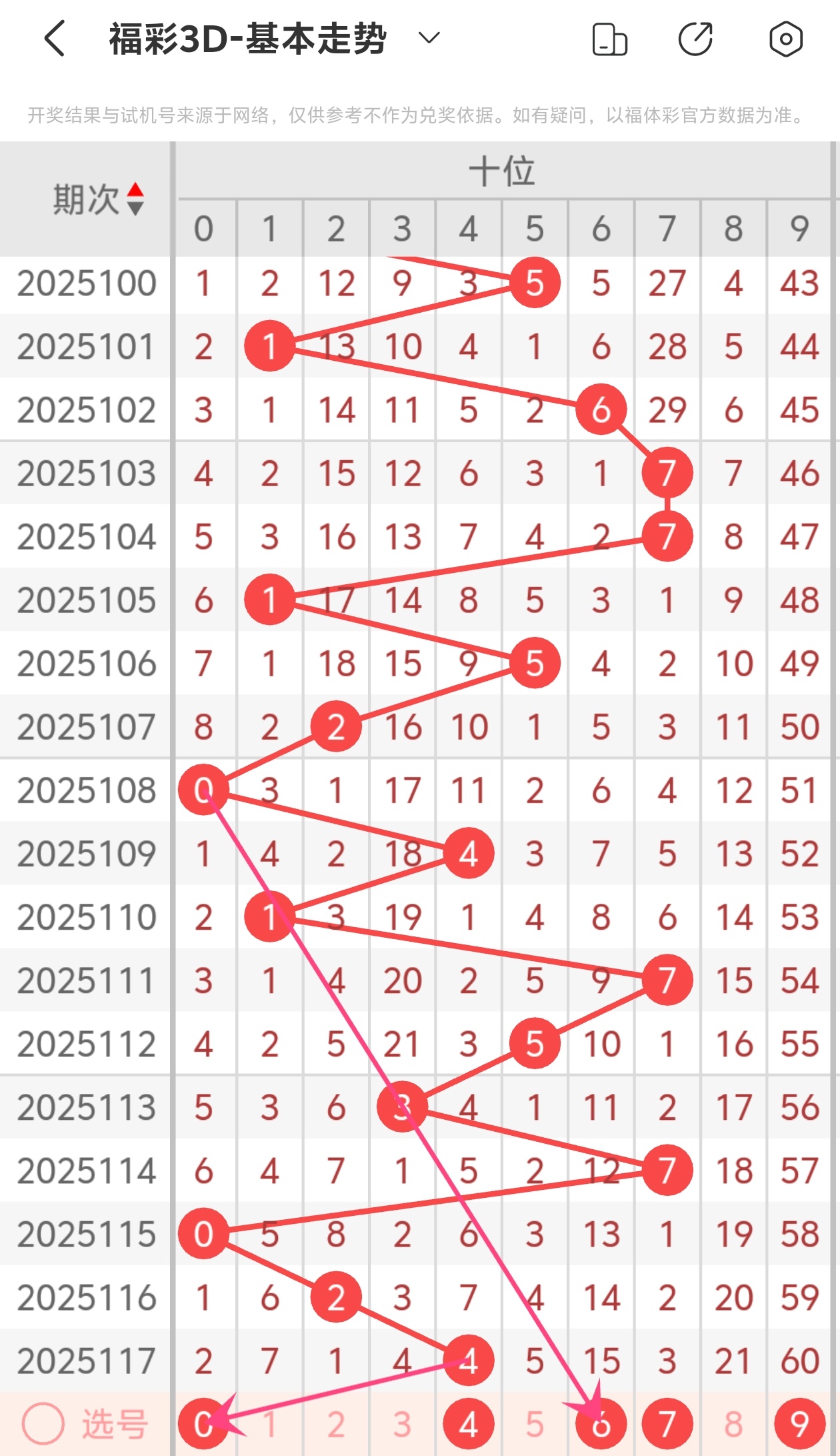Share this trend chart
This screenshot has width=840, height=1456.
tap(696, 38)
